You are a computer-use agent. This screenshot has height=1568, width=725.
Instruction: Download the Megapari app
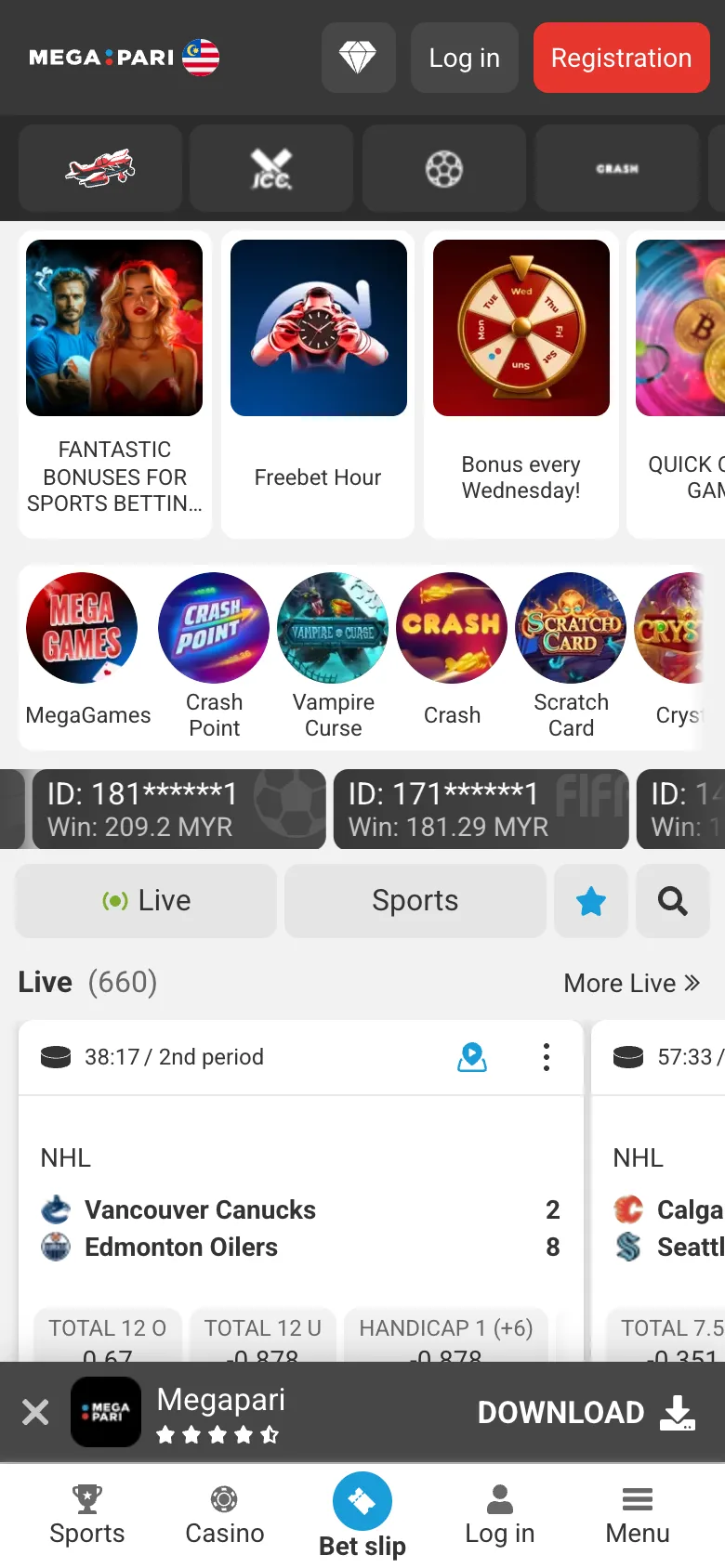[586, 1412]
